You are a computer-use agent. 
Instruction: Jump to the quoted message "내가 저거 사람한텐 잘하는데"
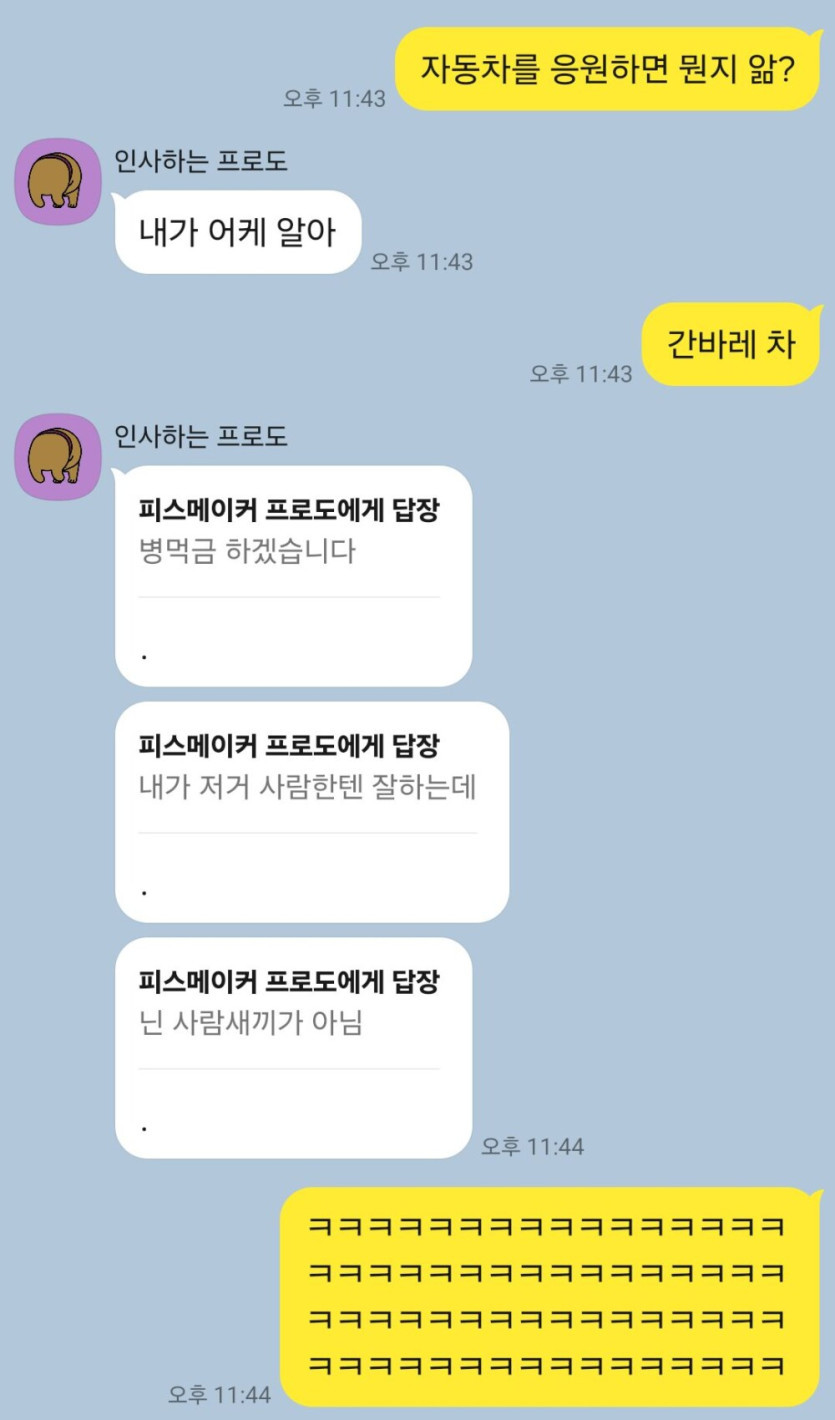pos(307,787)
